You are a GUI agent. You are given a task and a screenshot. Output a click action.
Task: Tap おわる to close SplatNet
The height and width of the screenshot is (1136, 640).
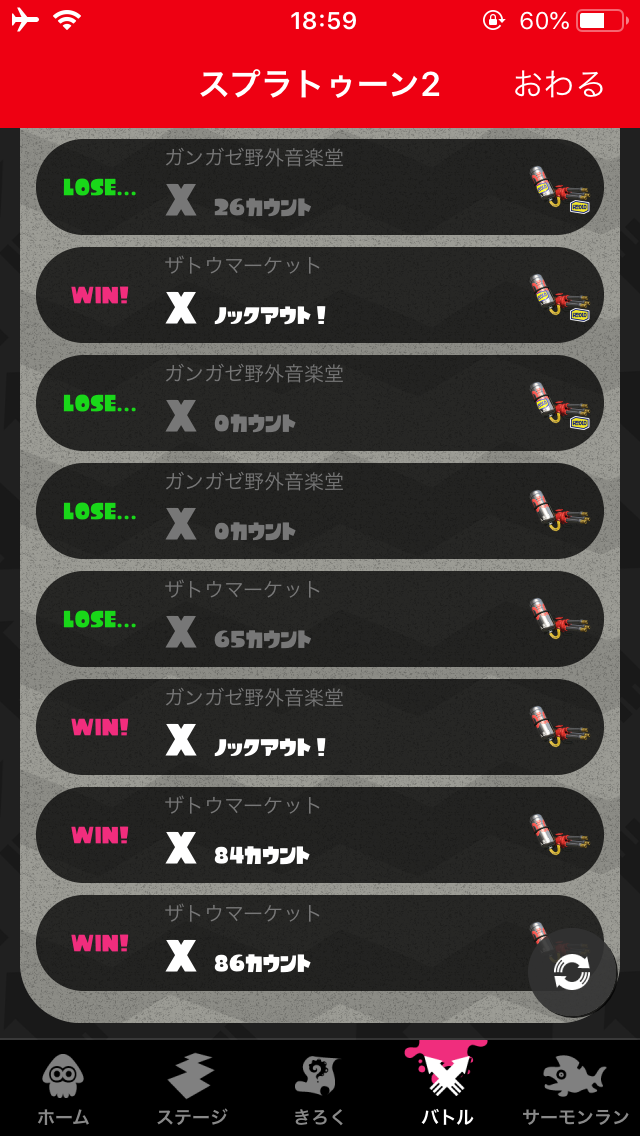click(x=558, y=84)
